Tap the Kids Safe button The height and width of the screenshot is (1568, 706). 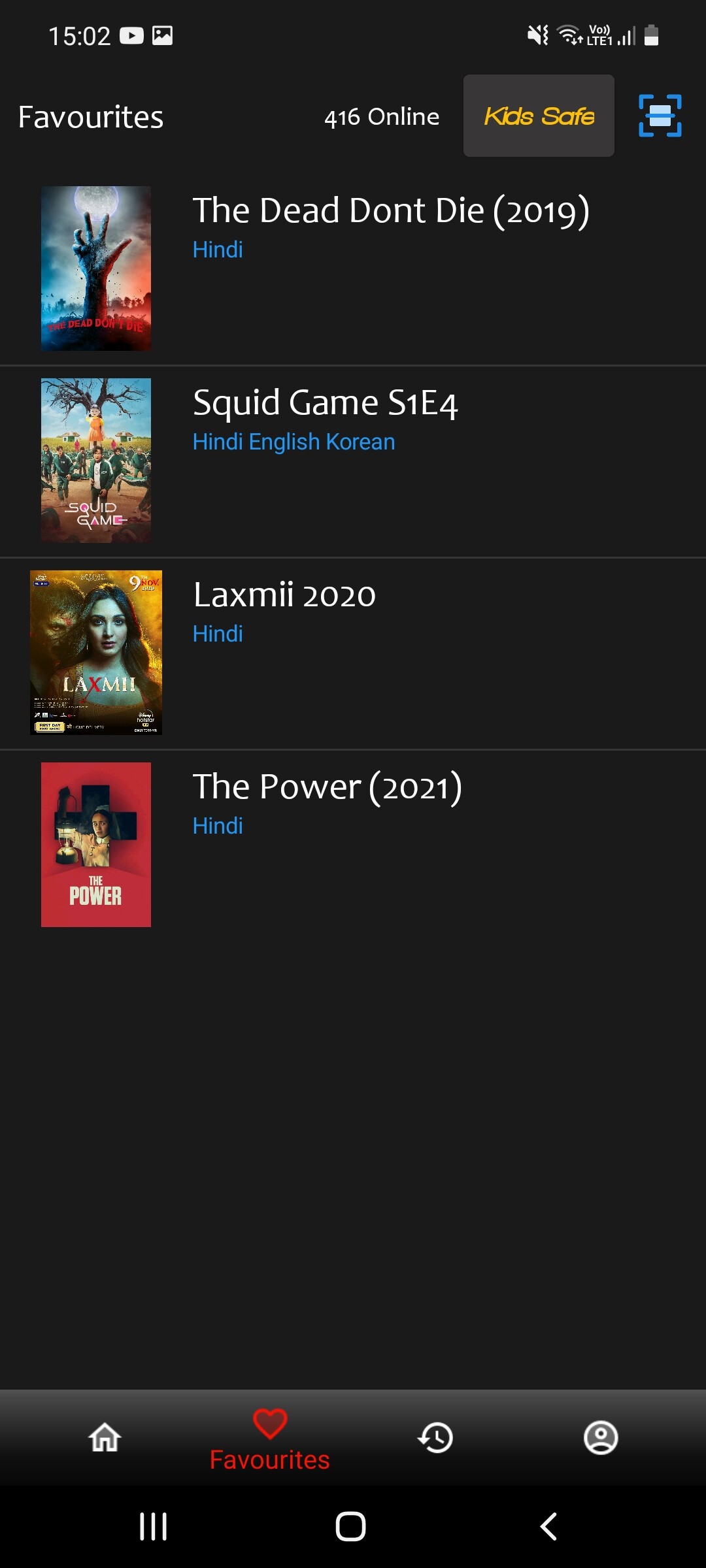539,116
